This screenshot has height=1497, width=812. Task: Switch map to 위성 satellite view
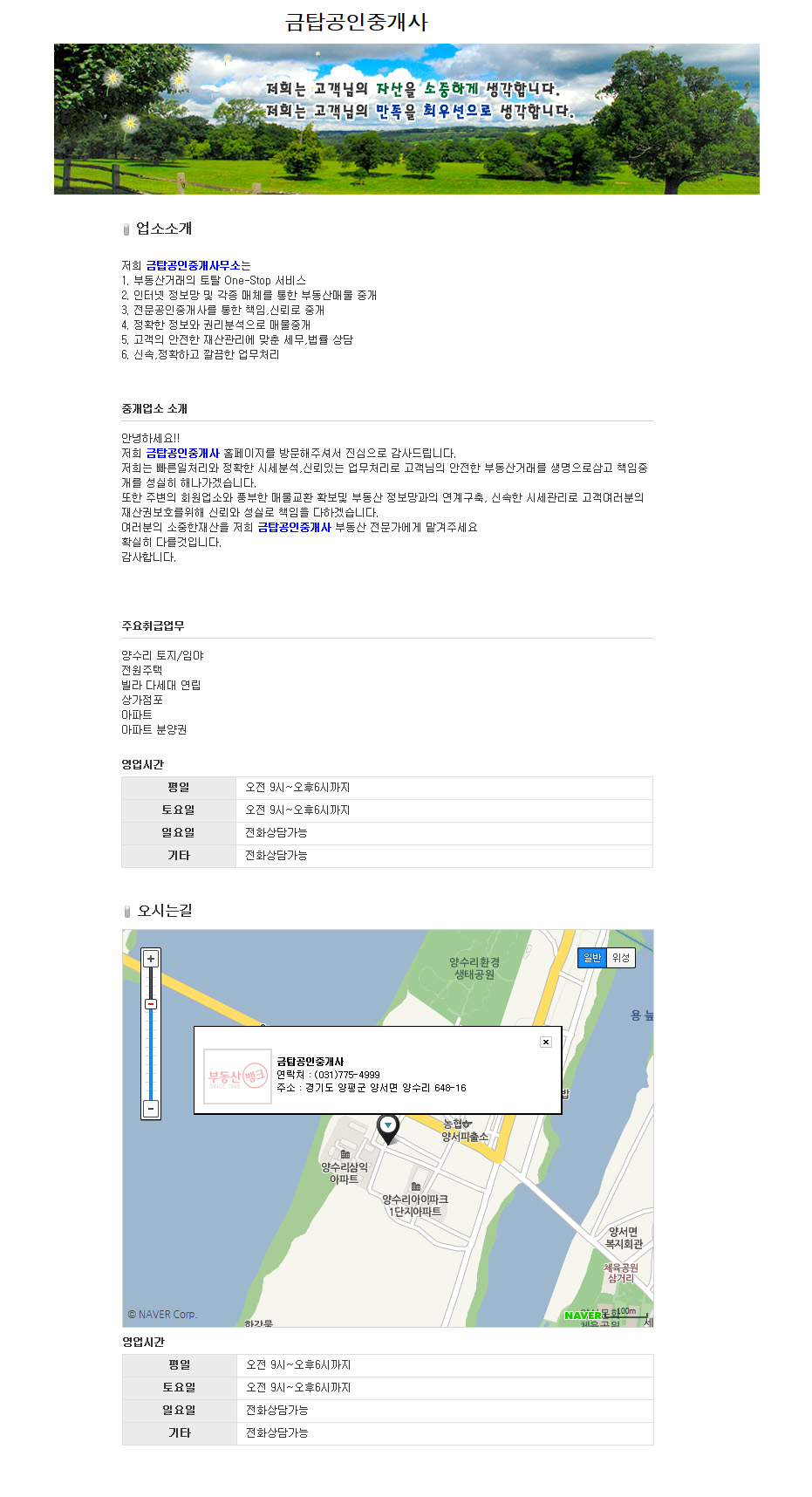[x=621, y=958]
